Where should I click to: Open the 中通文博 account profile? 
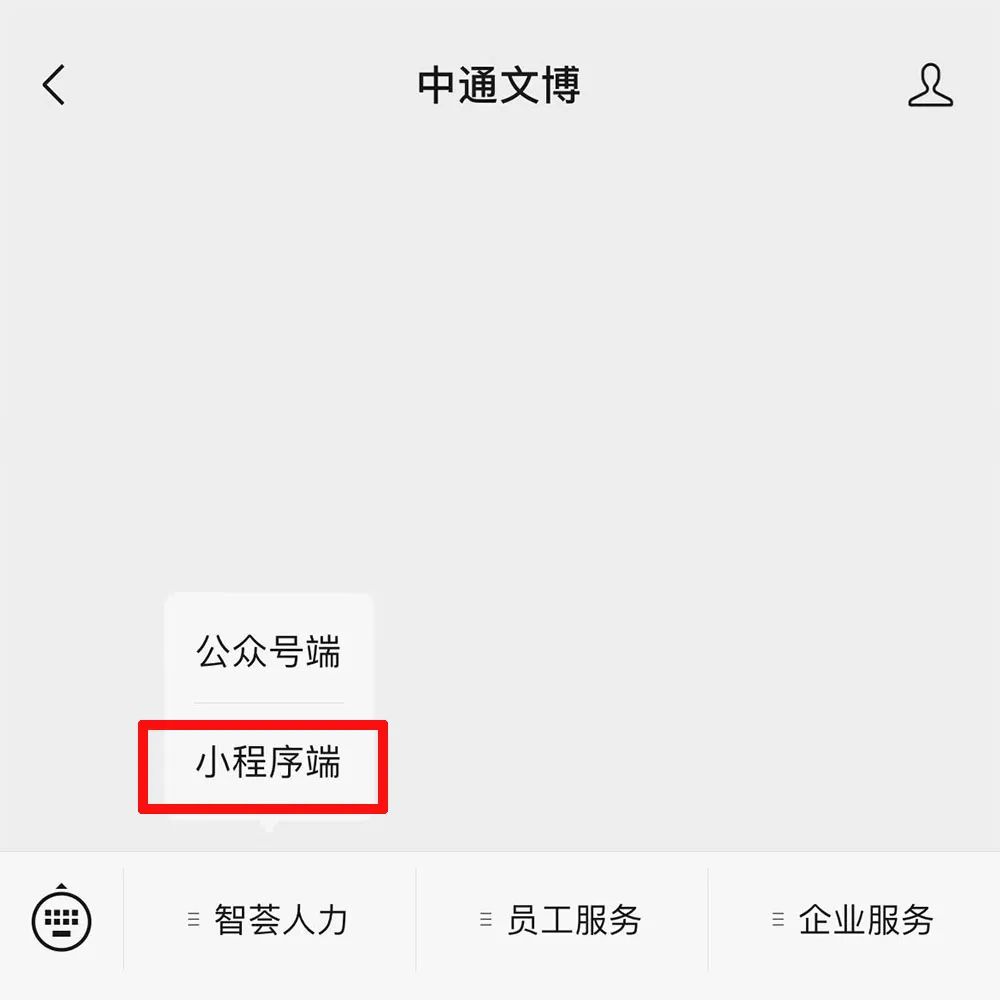[930, 85]
